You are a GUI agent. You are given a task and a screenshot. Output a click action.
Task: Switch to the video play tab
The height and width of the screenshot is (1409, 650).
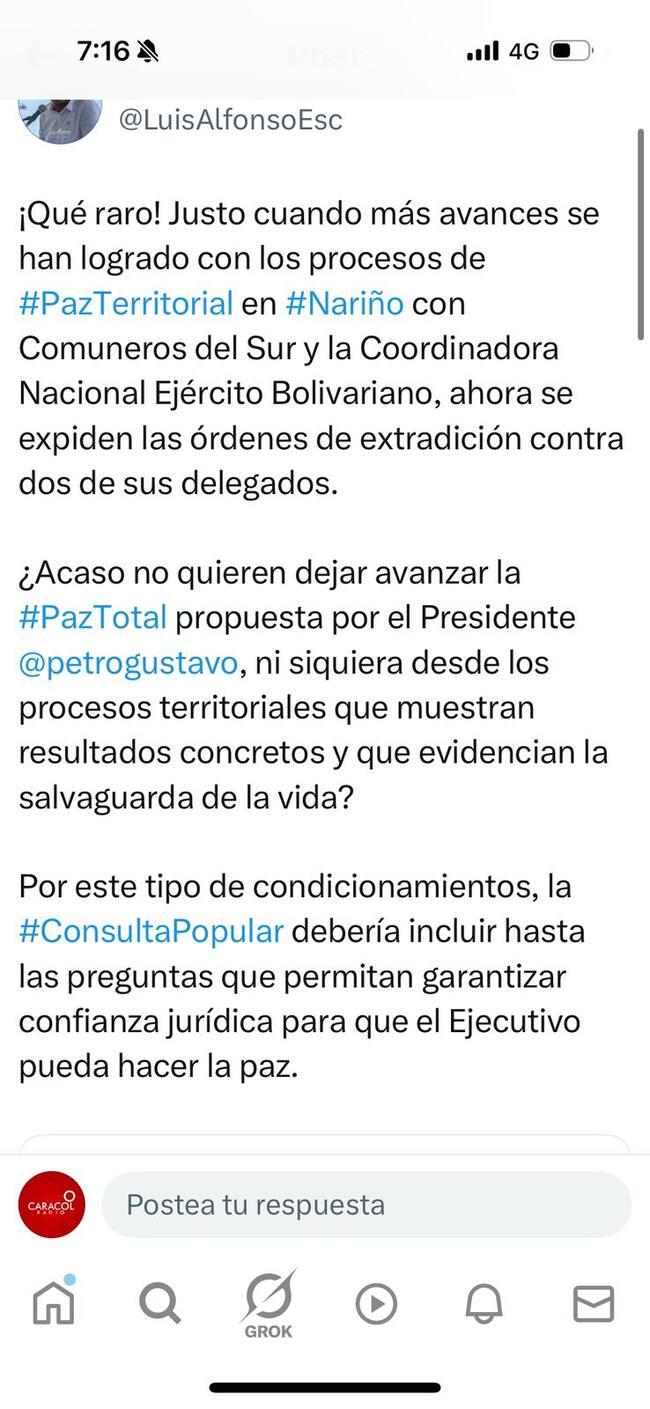point(376,1303)
